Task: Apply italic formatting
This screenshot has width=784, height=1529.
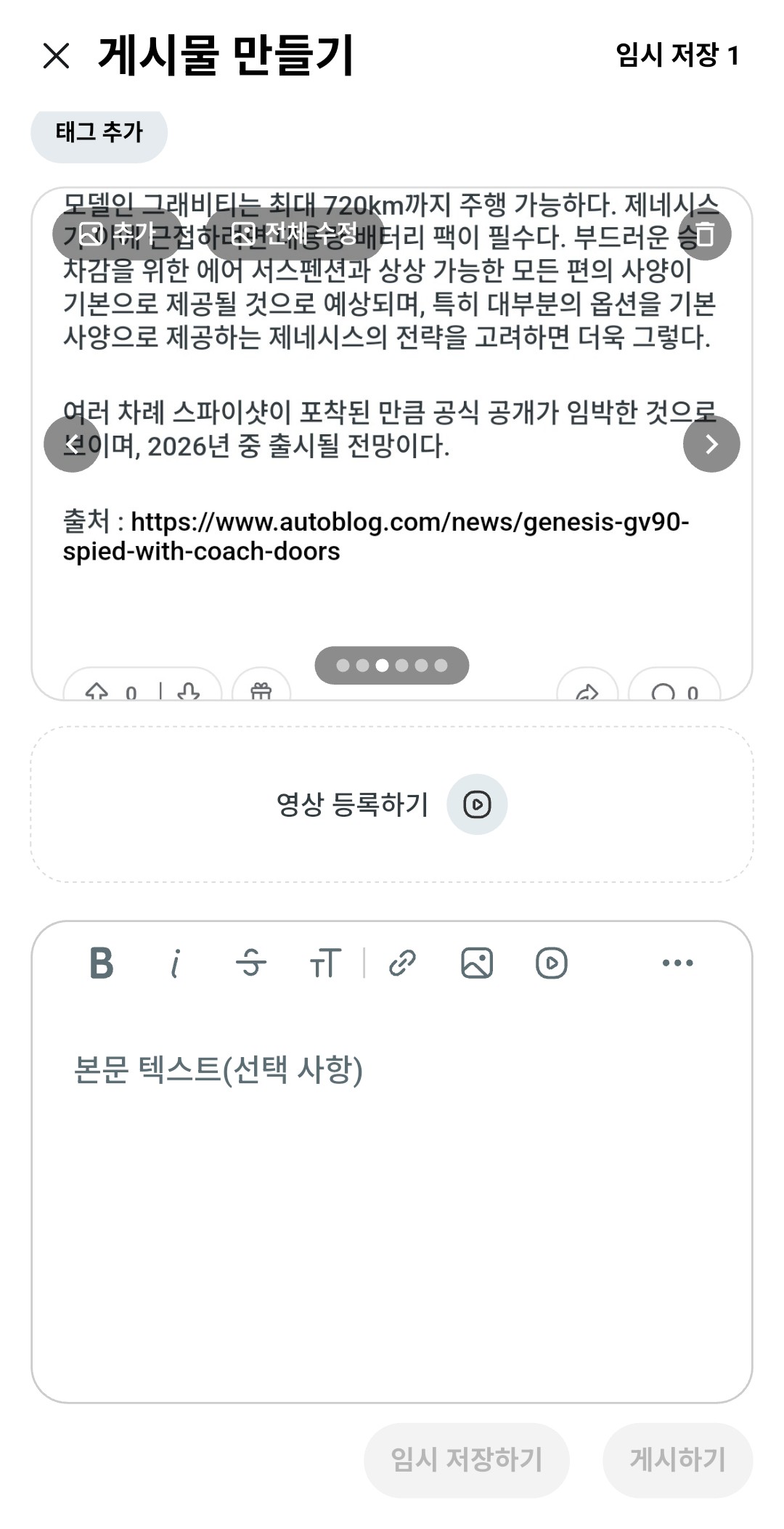Action: click(175, 963)
